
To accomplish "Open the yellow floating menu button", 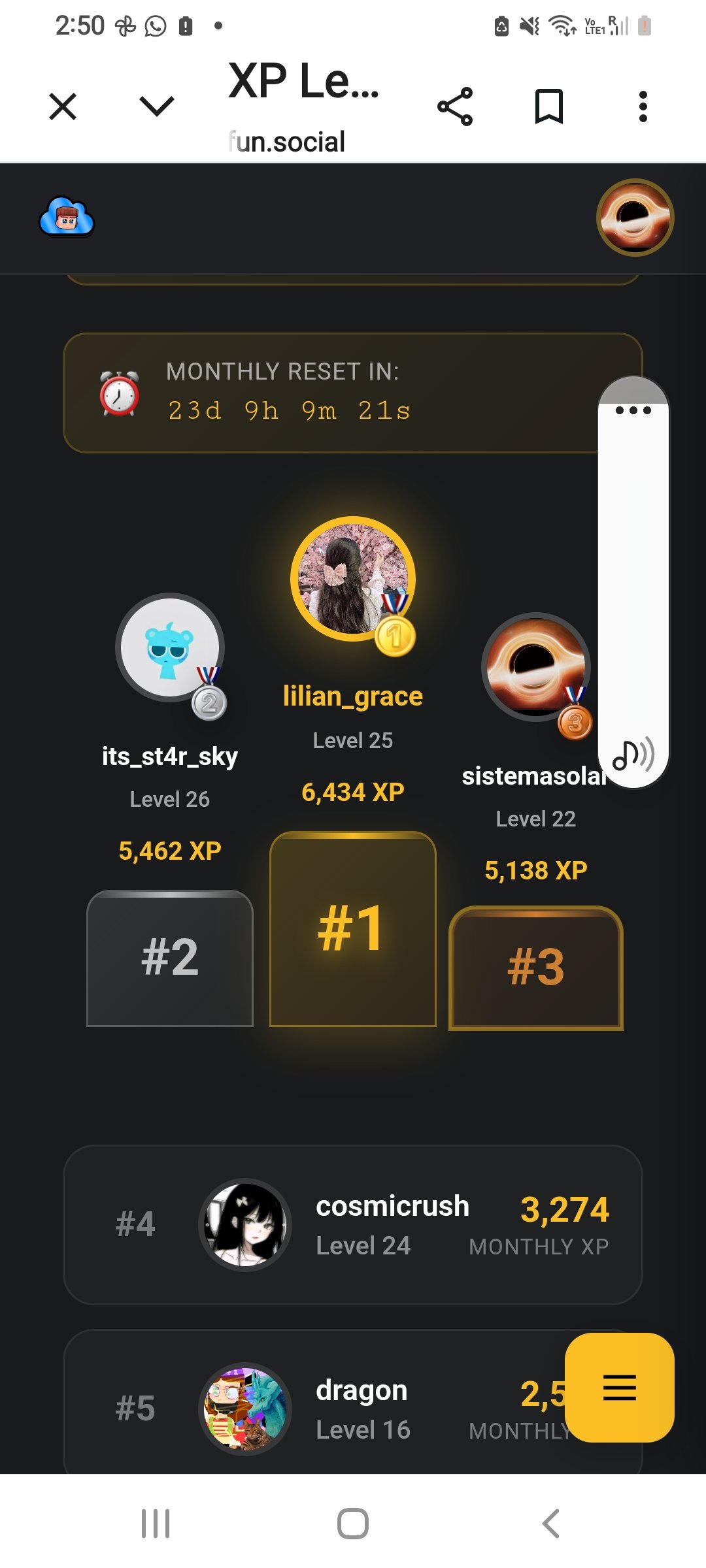I will pos(619,1387).
